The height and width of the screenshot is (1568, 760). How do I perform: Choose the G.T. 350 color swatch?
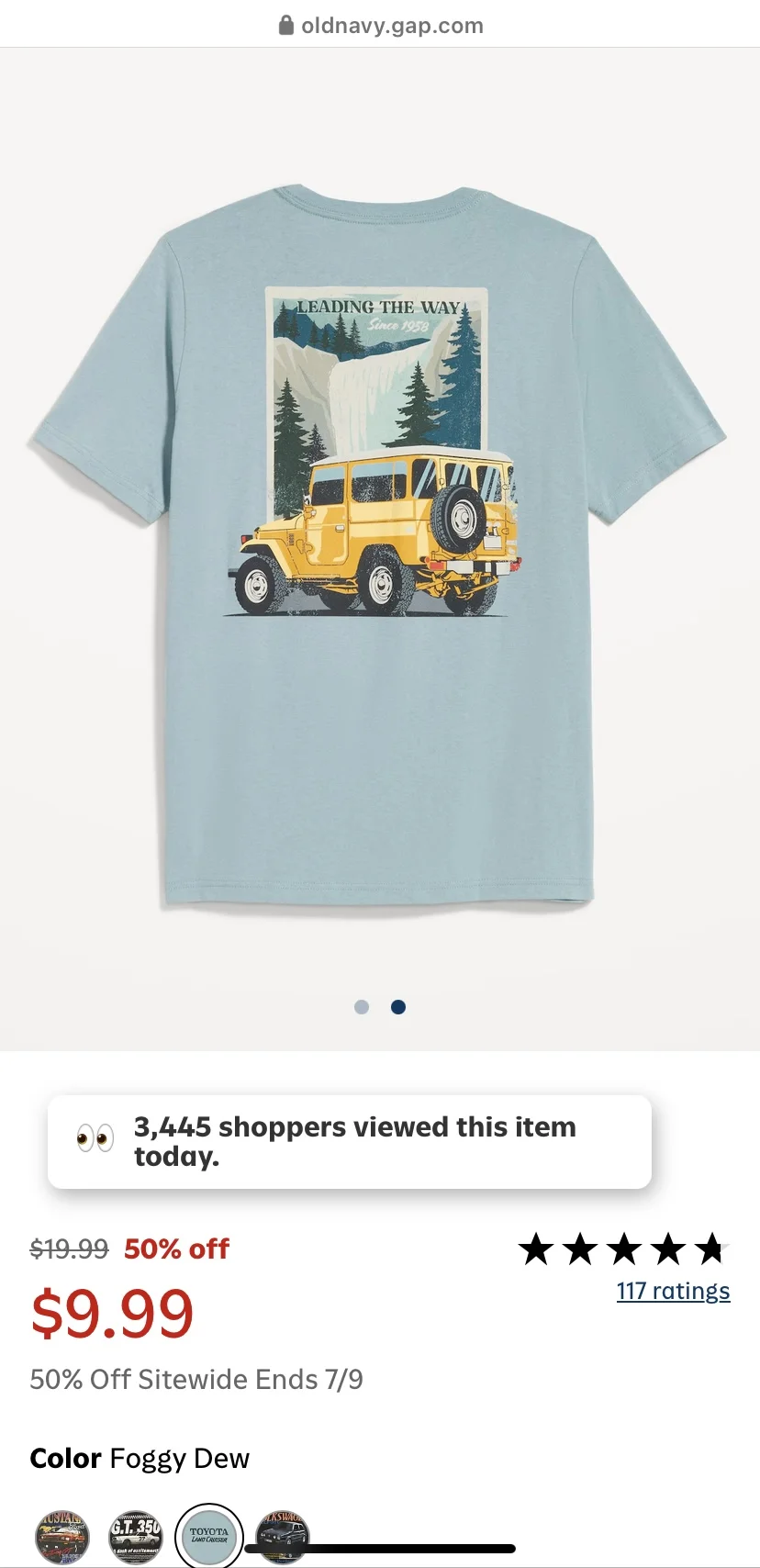[136, 1537]
